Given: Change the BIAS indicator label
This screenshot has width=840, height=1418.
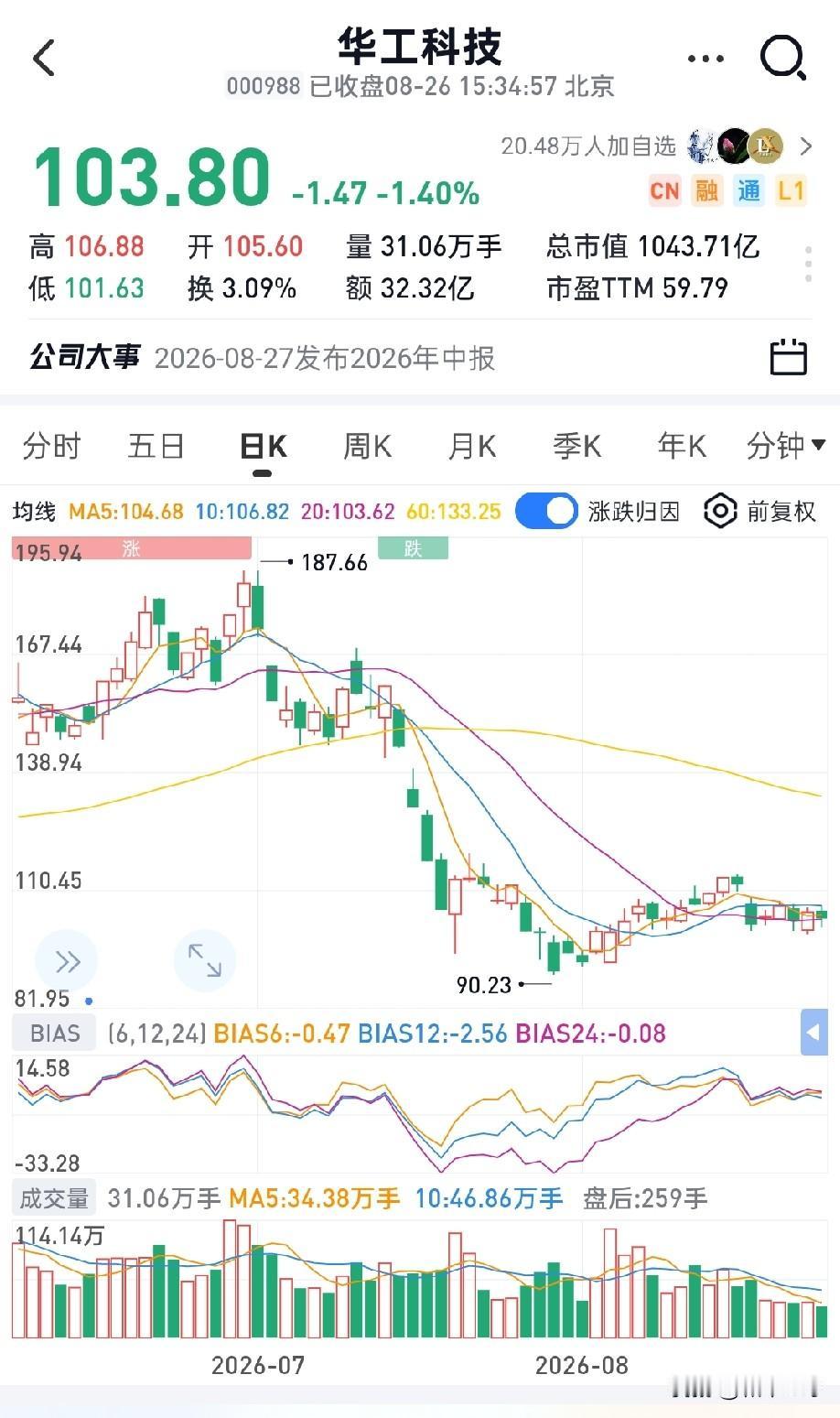Looking at the screenshot, I should (x=55, y=1034).
